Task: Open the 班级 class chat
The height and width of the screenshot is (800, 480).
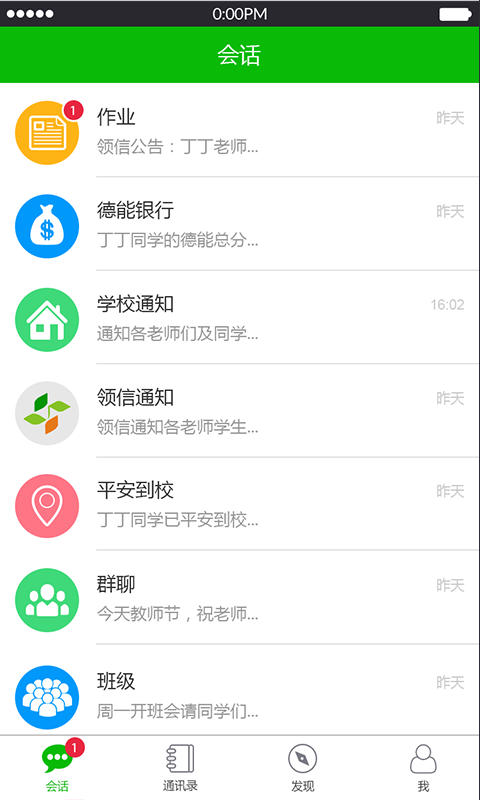Action: coord(240,690)
